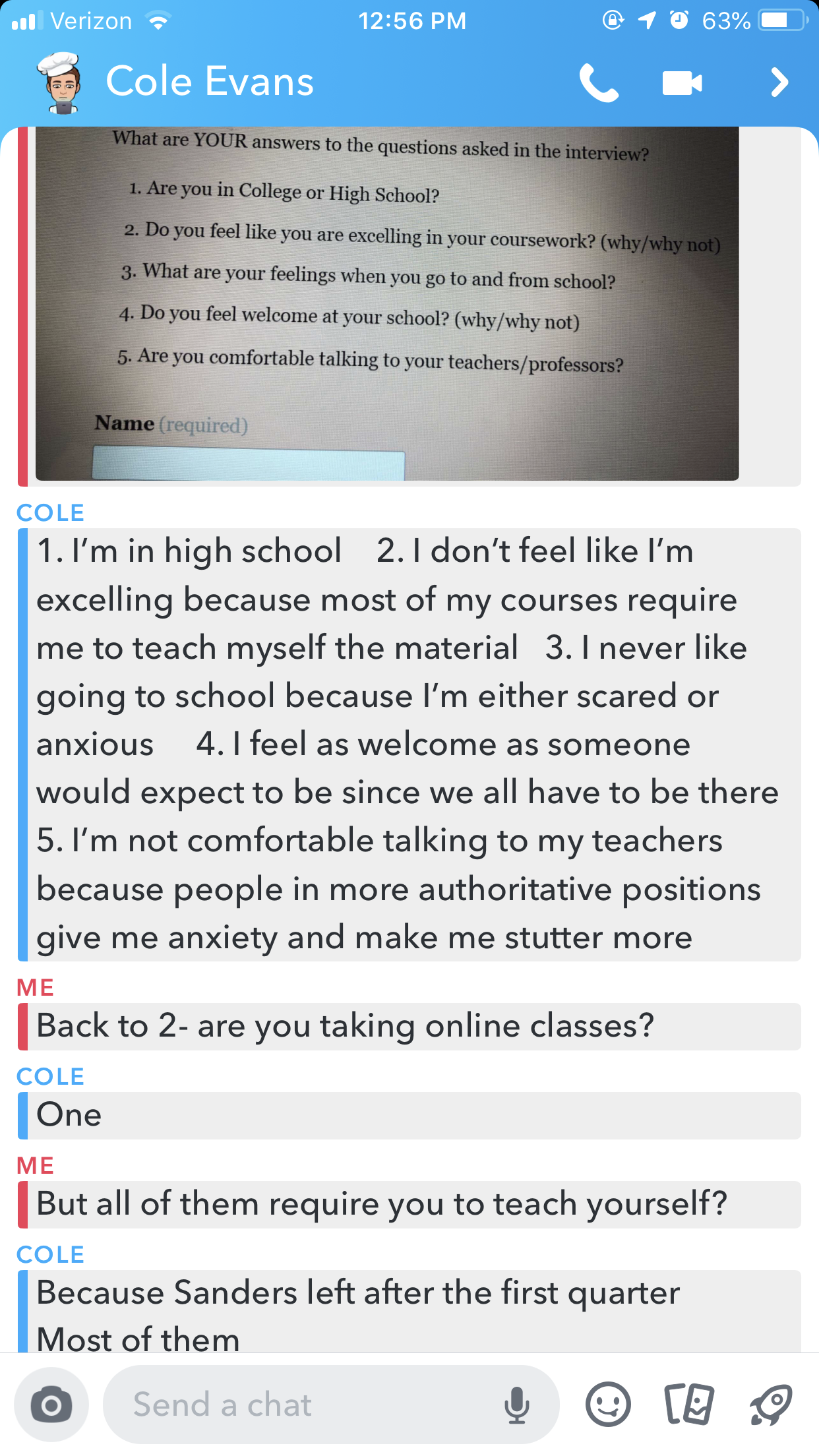Image resolution: width=819 pixels, height=1456 pixels.
Task: Open the emoji and sticker picker
Action: click(x=607, y=1405)
